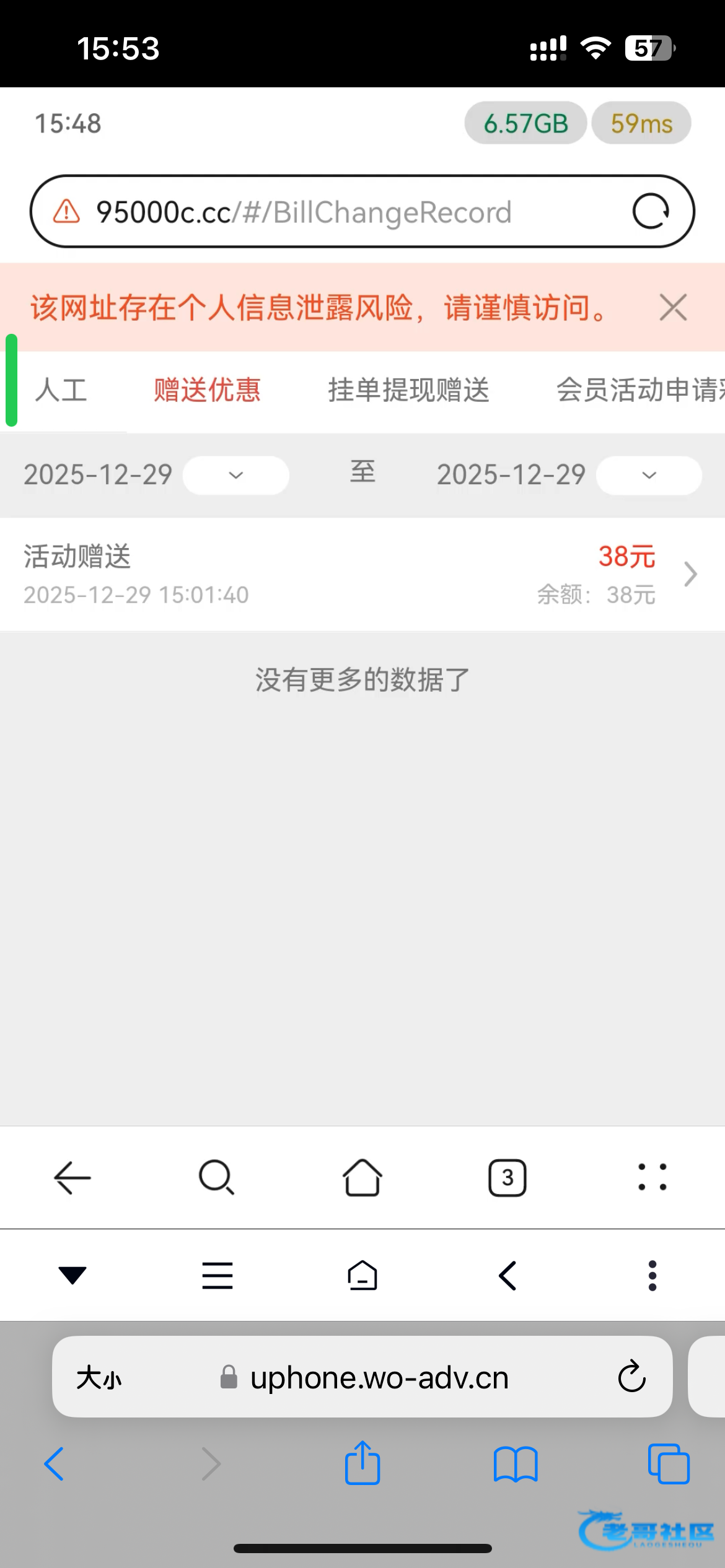This screenshot has width=725, height=1568.
Task: Open the tab switcher showing 3
Action: [x=507, y=1177]
